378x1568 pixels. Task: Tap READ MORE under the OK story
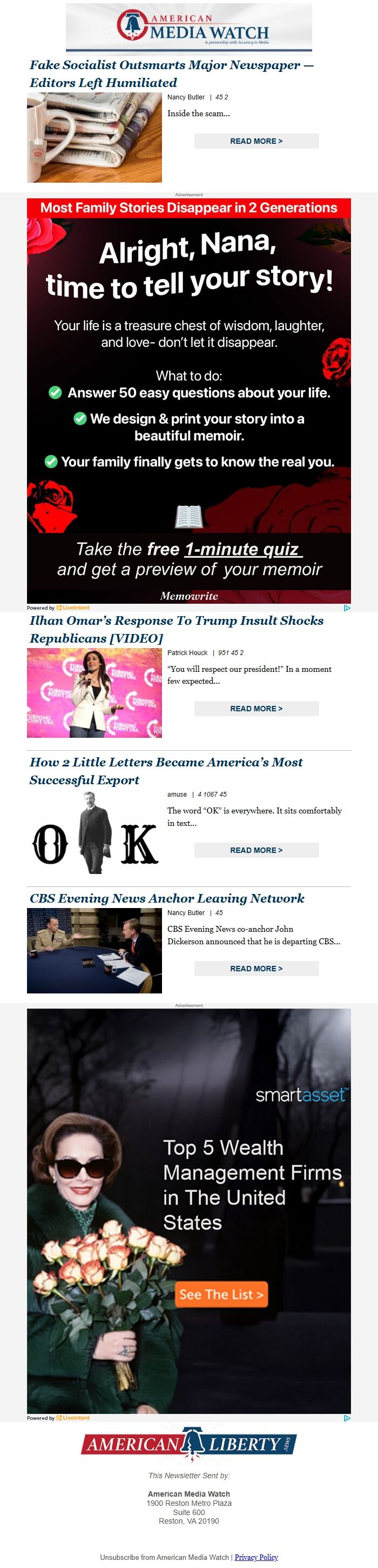click(x=256, y=850)
